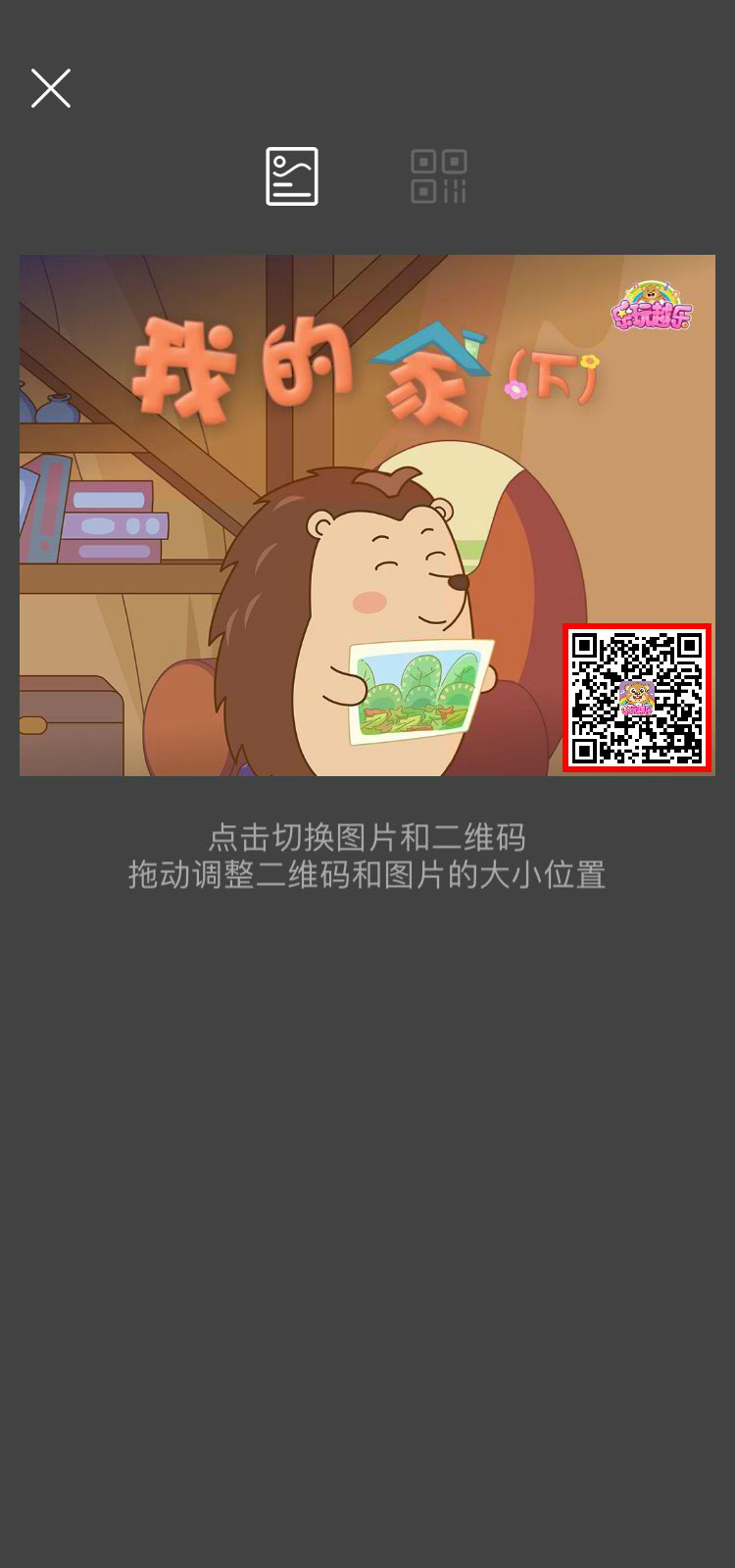The width and height of the screenshot is (735, 1568).
Task: Close the QR code editor
Action: click(x=51, y=88)
